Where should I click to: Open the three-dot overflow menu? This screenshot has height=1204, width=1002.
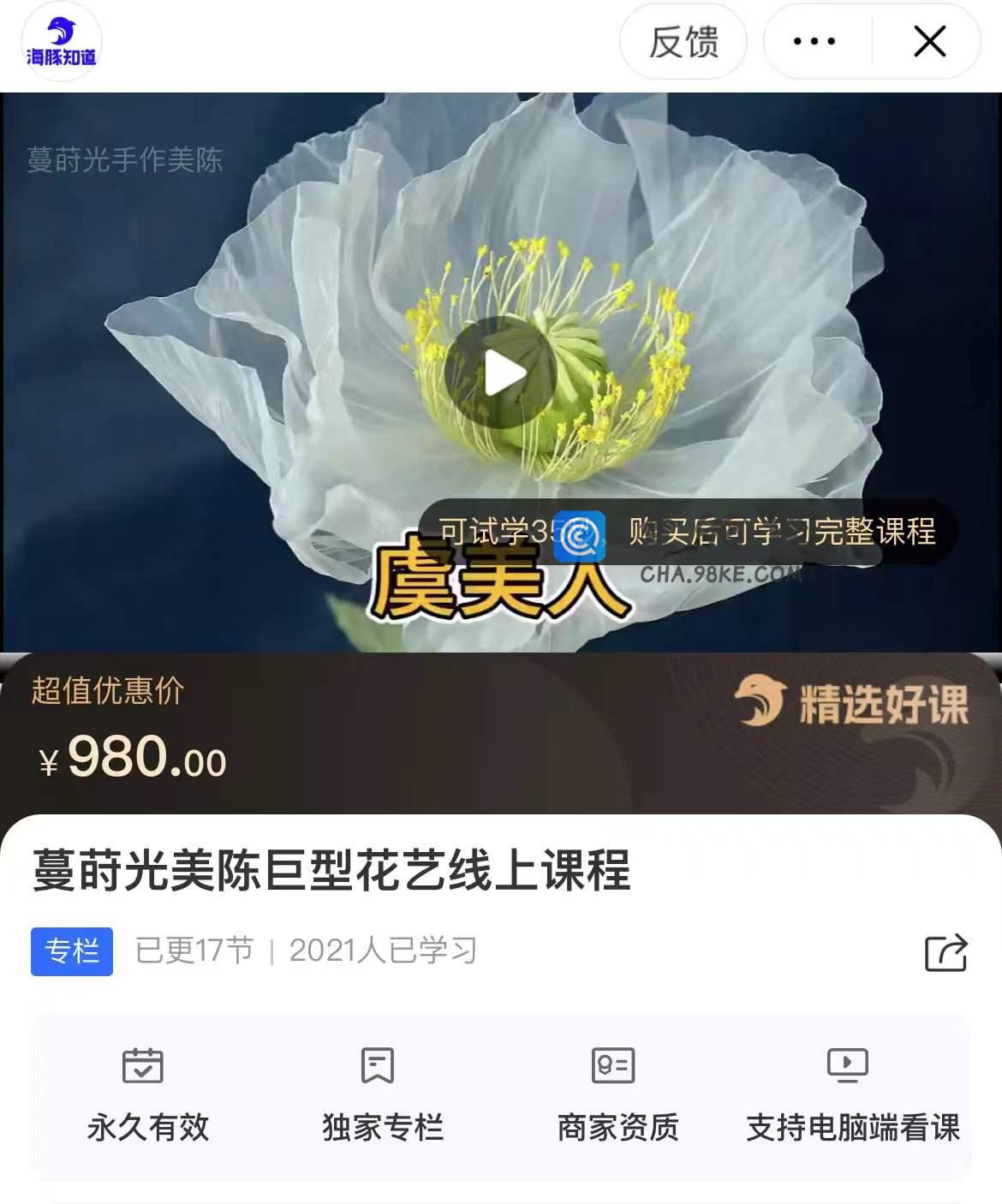click(814, 41)
